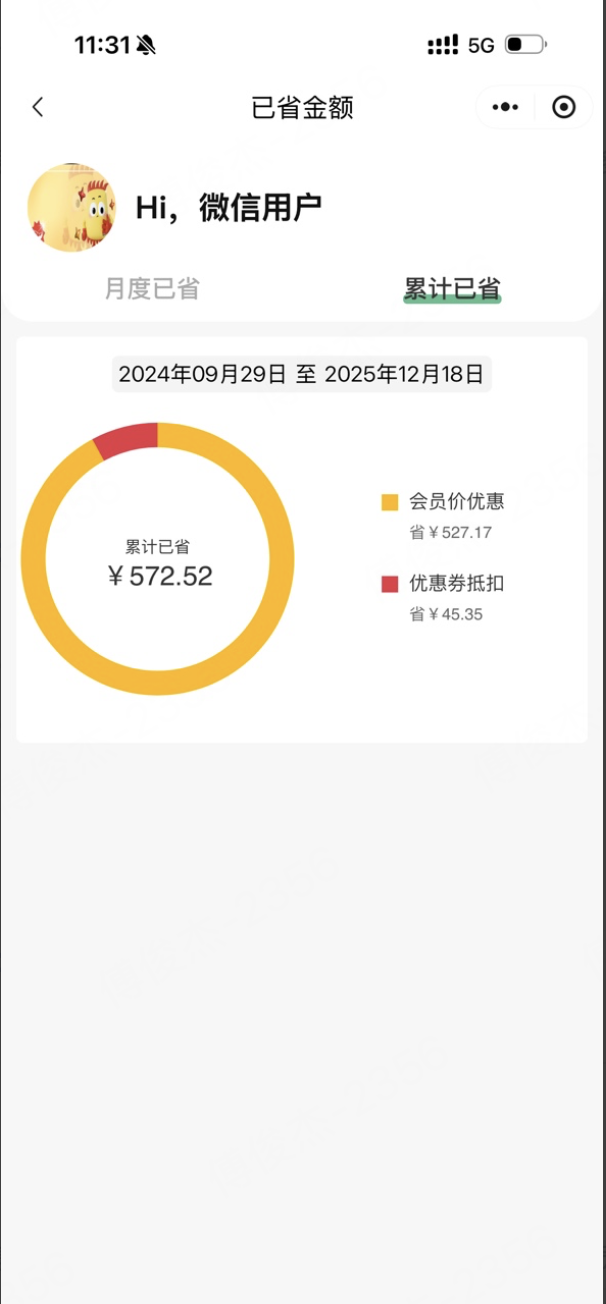The width and height of the screenshot is (606, 1304).
Task: Tap the user avatar picture
Action: point(71,208)
